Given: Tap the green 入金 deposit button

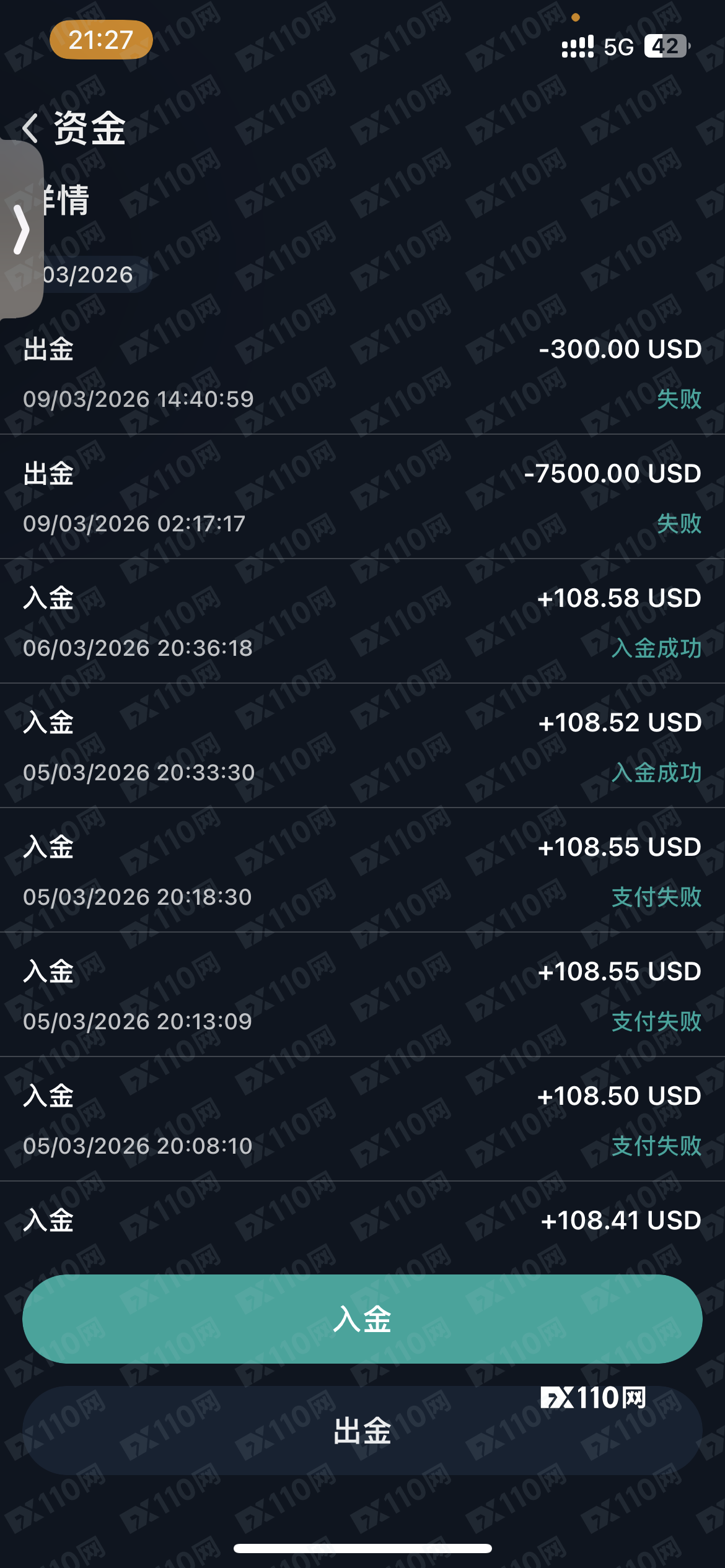Looking at the screenshot, I should point(362,1318).
